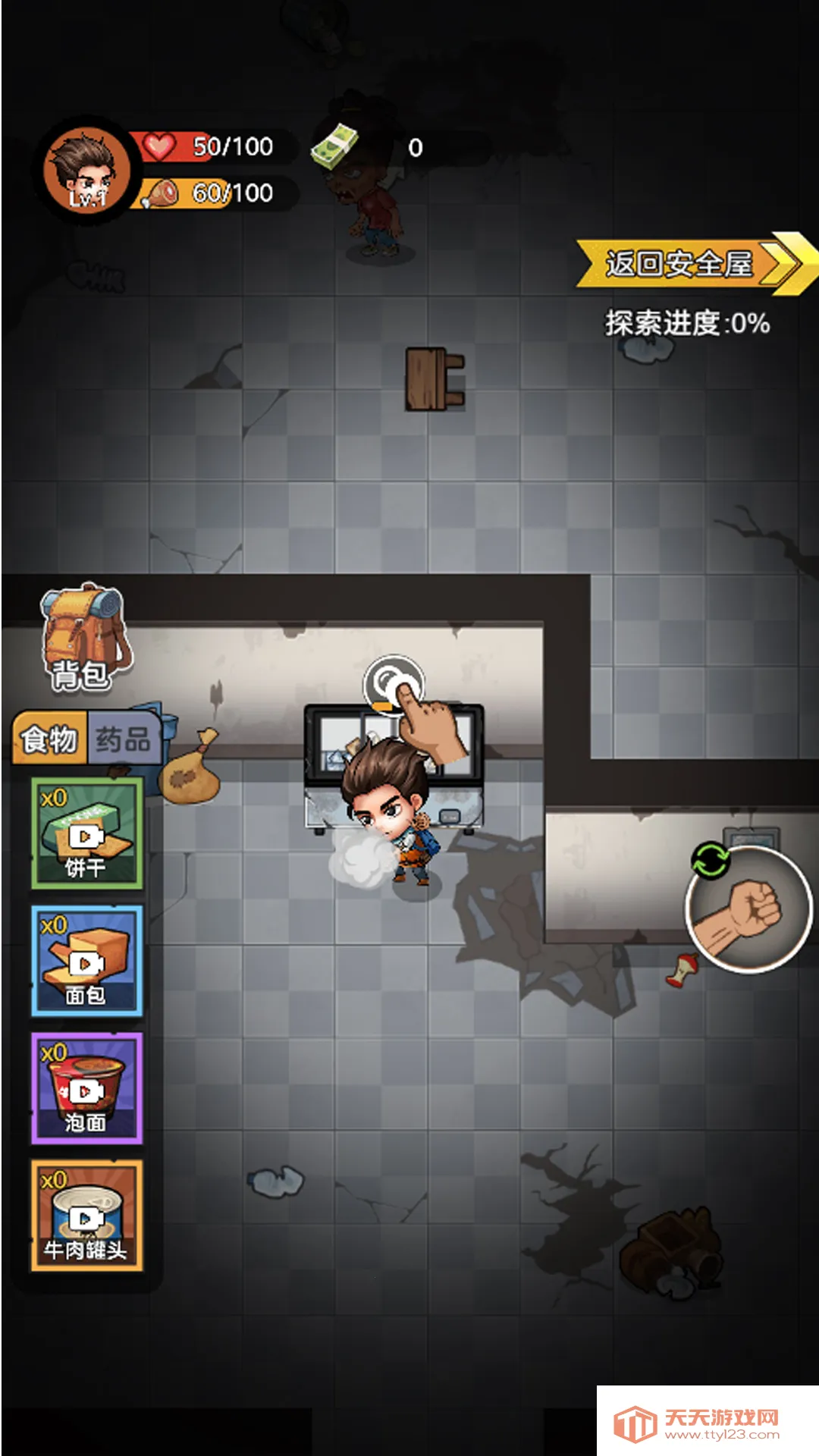
Task: Select the 饼干 food item
Action: point(86,833)
